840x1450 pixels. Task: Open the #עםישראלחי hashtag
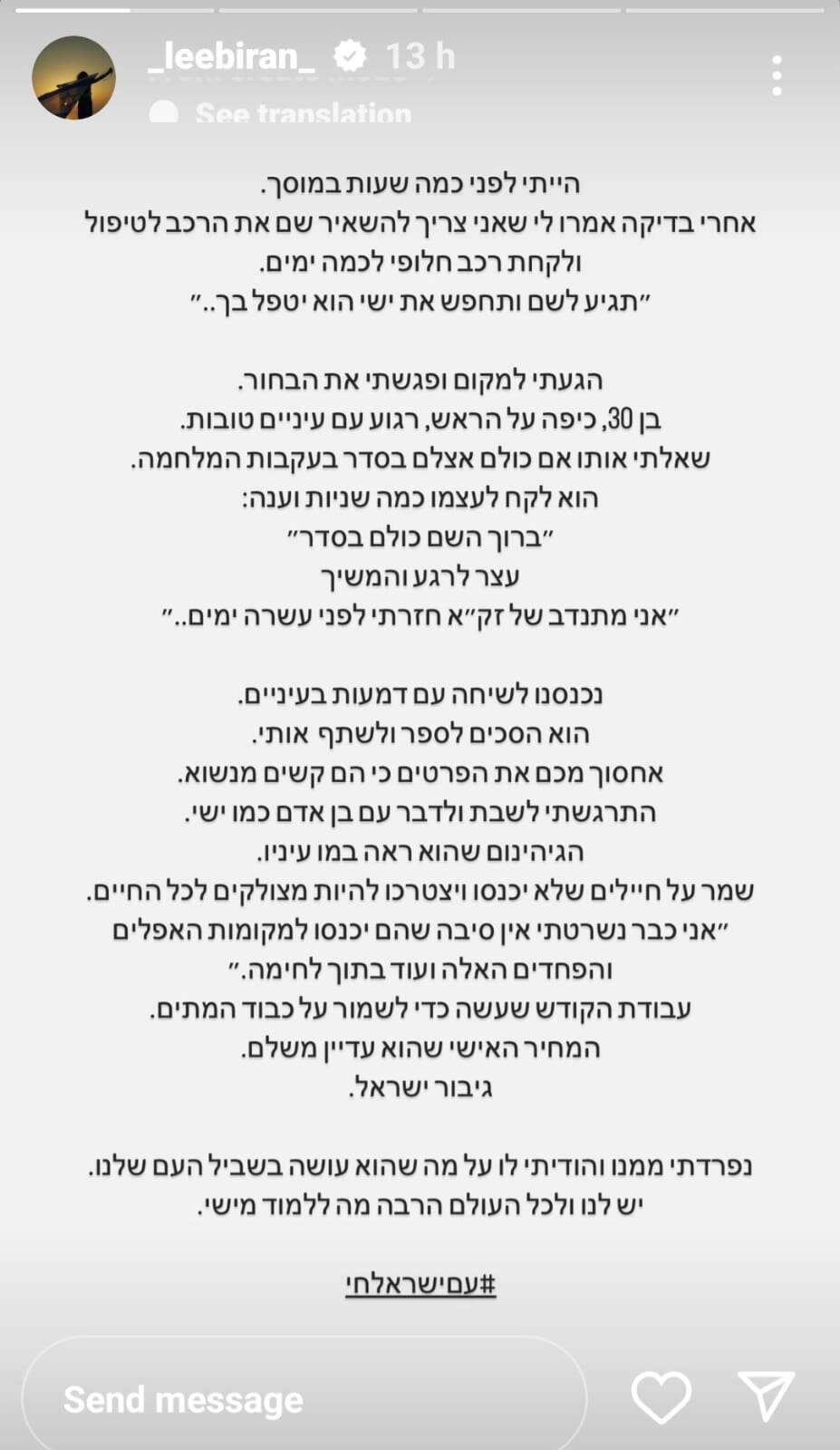click(420, 1283)
